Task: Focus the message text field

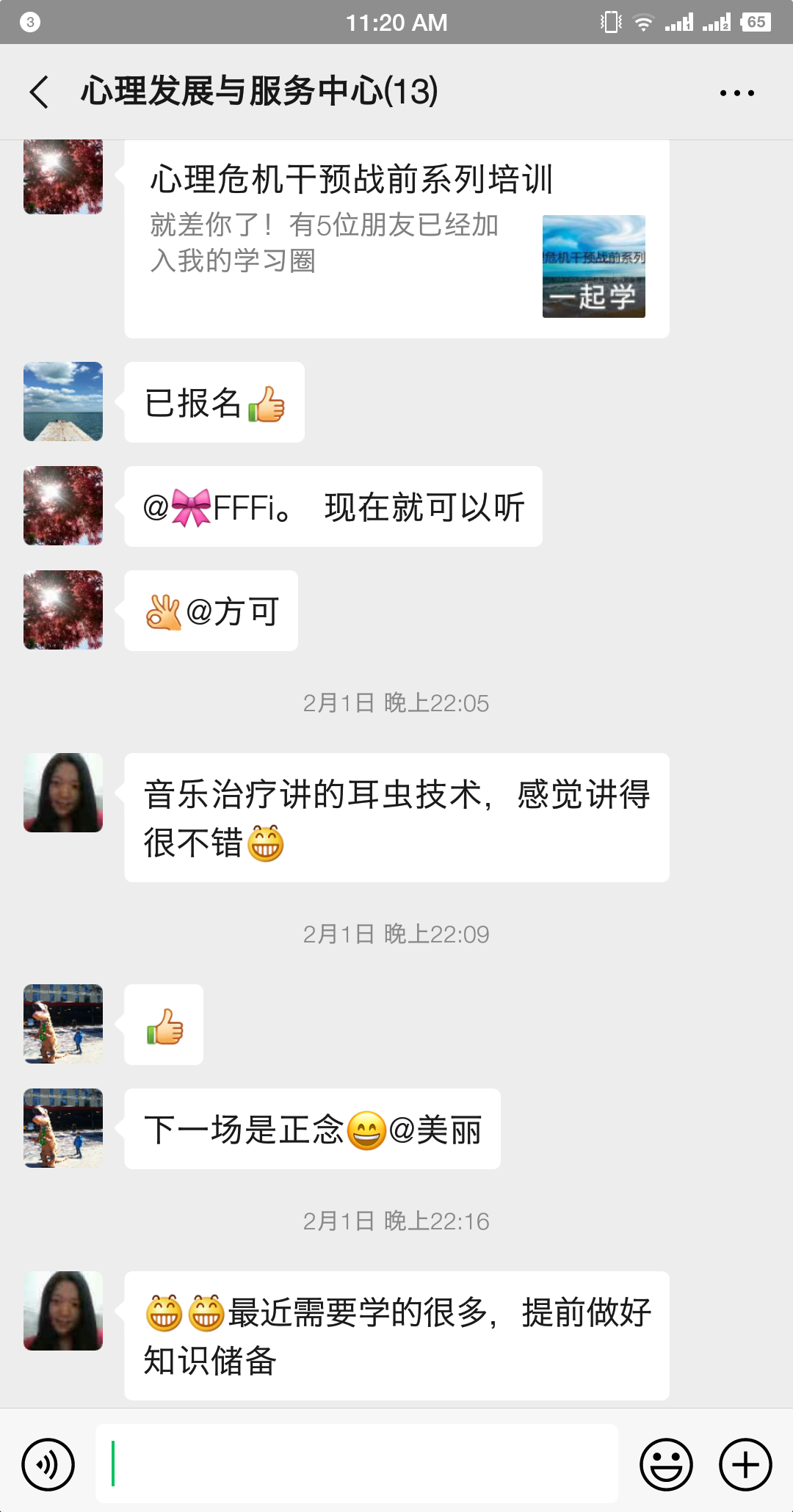Action: coord(357,1464)
